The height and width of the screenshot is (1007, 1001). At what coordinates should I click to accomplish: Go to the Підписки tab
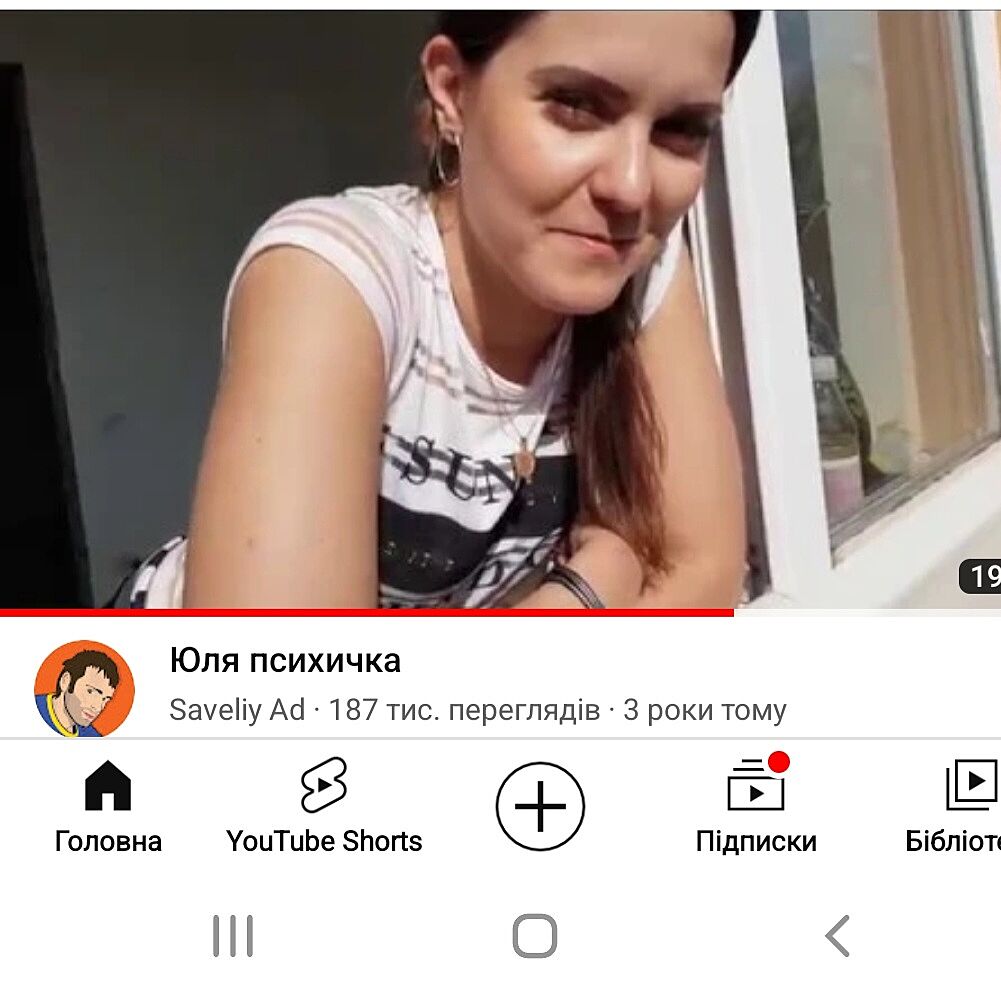pyautogui.click(x=756, y=806)
